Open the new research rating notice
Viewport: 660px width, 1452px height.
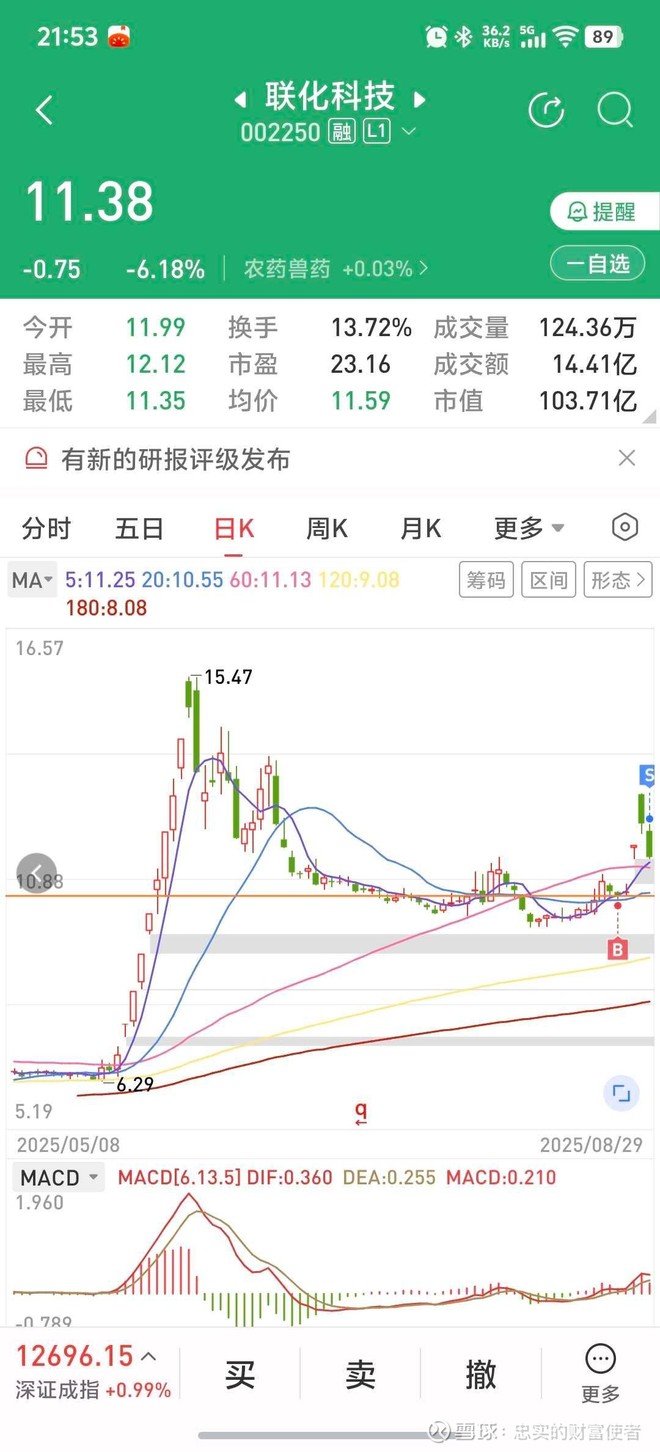pyautogui.click(x=176, y=459)
